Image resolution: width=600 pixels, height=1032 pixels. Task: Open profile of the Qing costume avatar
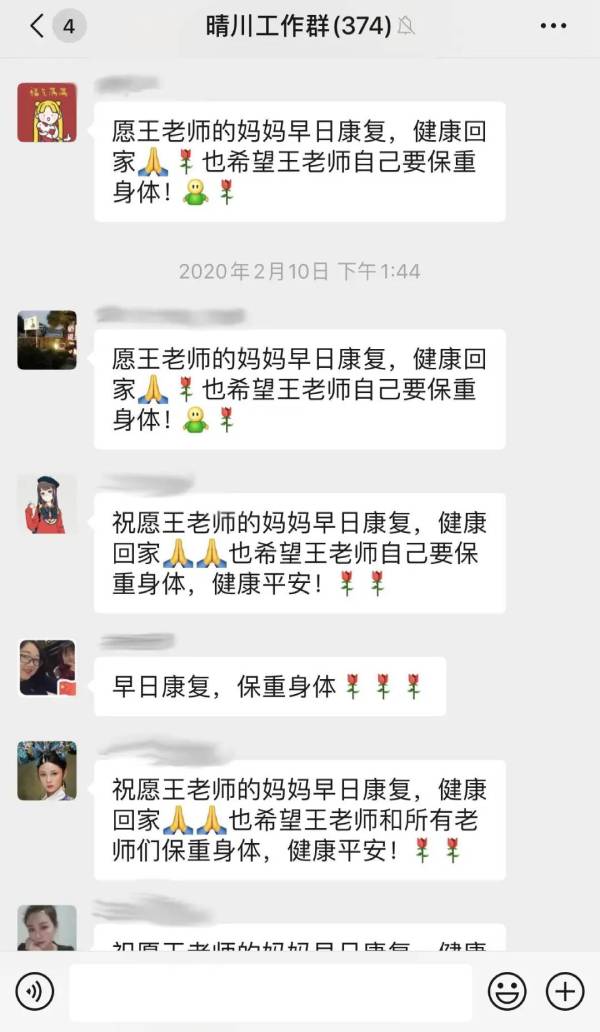point(47,770)
